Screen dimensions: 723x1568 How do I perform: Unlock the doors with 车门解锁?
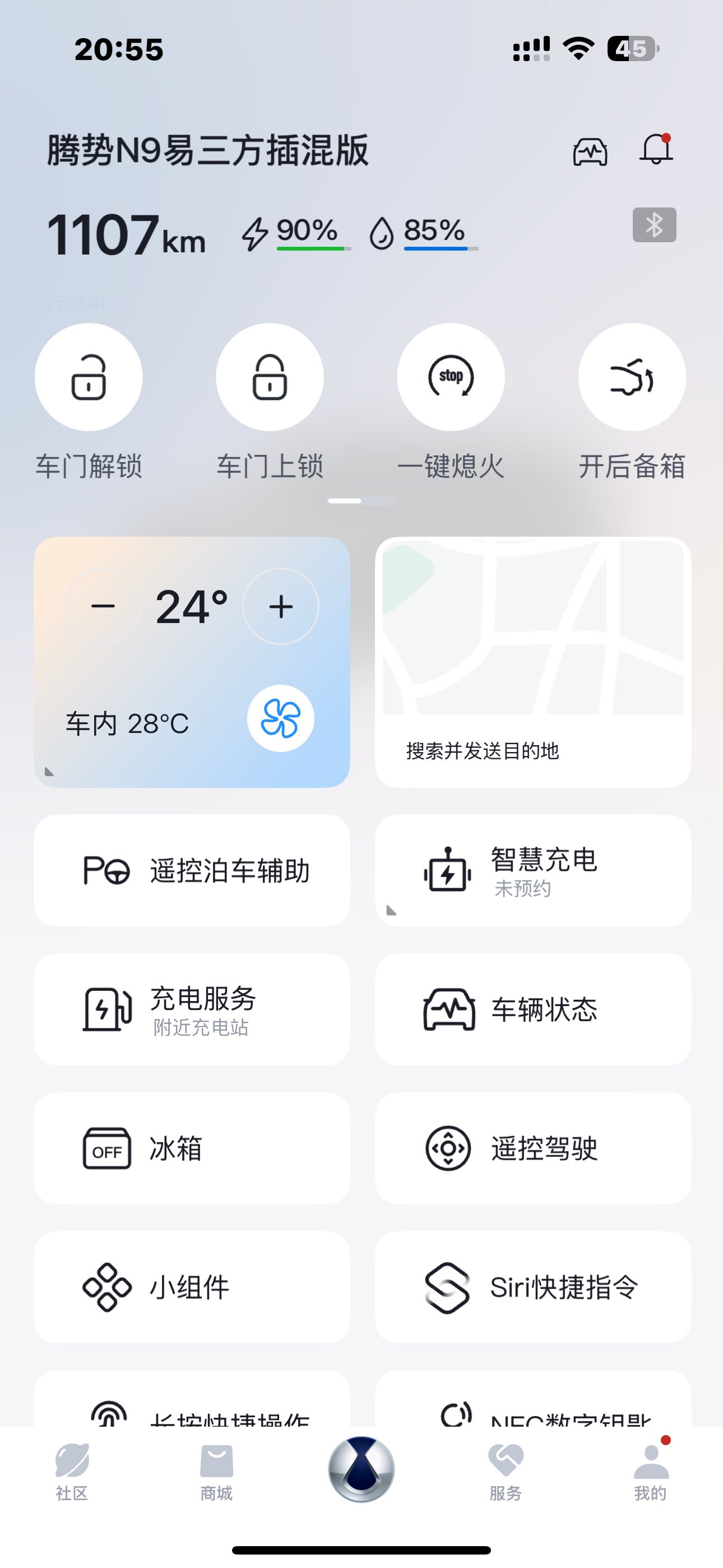click(89, 377)
